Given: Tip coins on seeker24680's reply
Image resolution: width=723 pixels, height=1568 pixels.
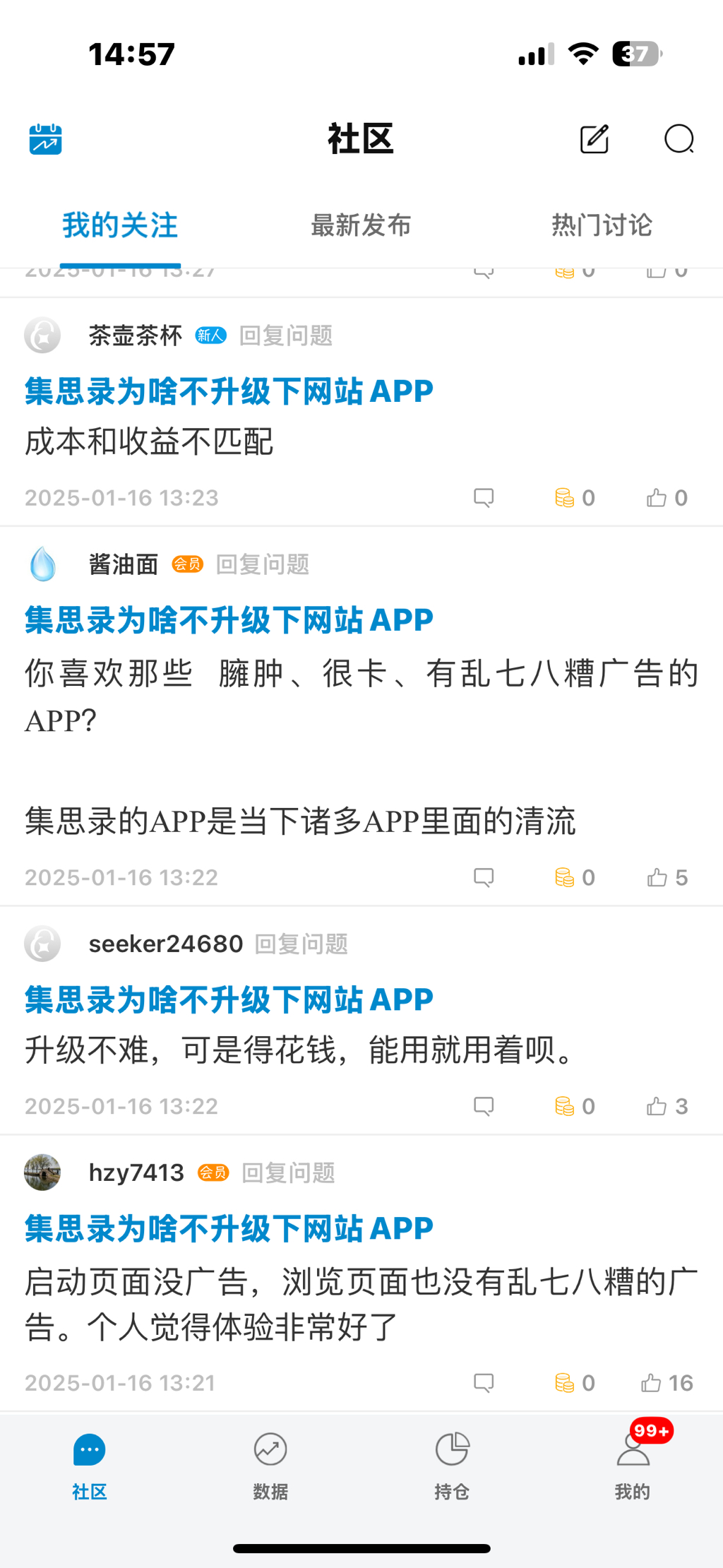Looking at the screenshot, I should (x=574, y=1106).
